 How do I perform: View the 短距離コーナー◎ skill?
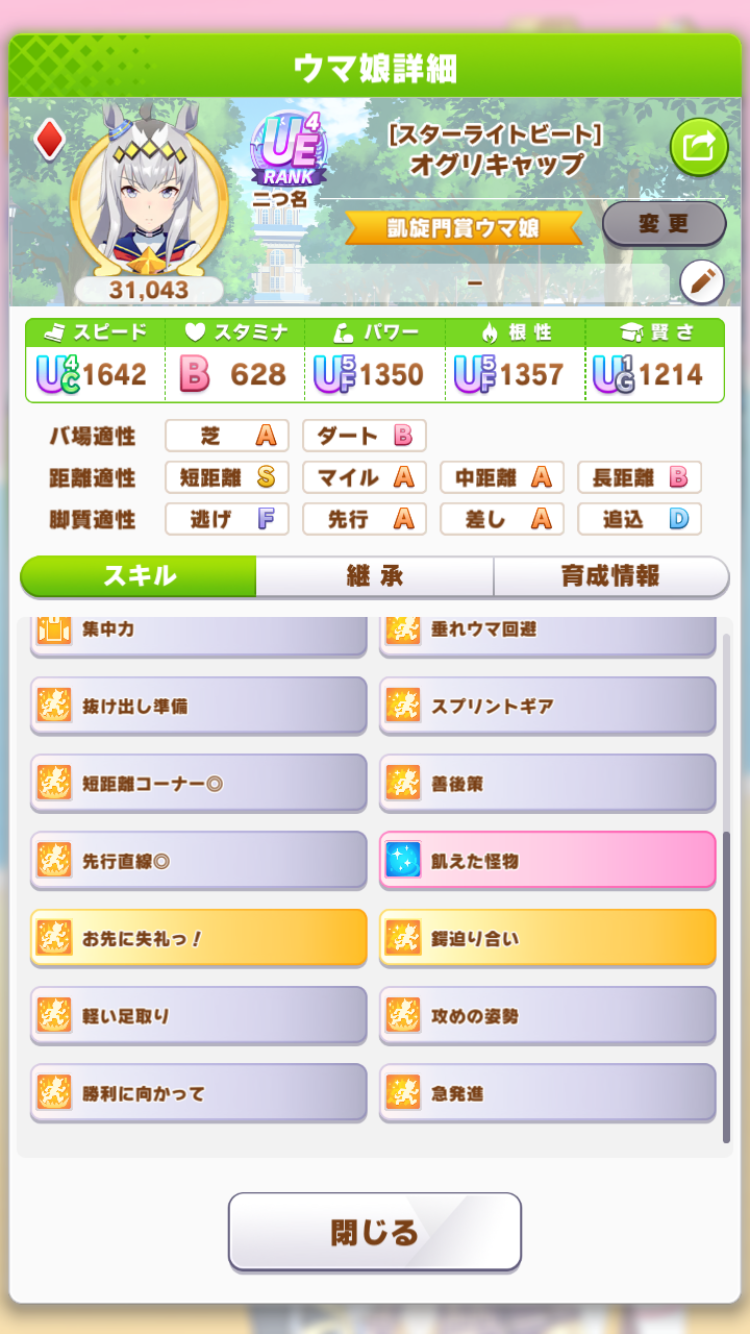click(198, 783)
